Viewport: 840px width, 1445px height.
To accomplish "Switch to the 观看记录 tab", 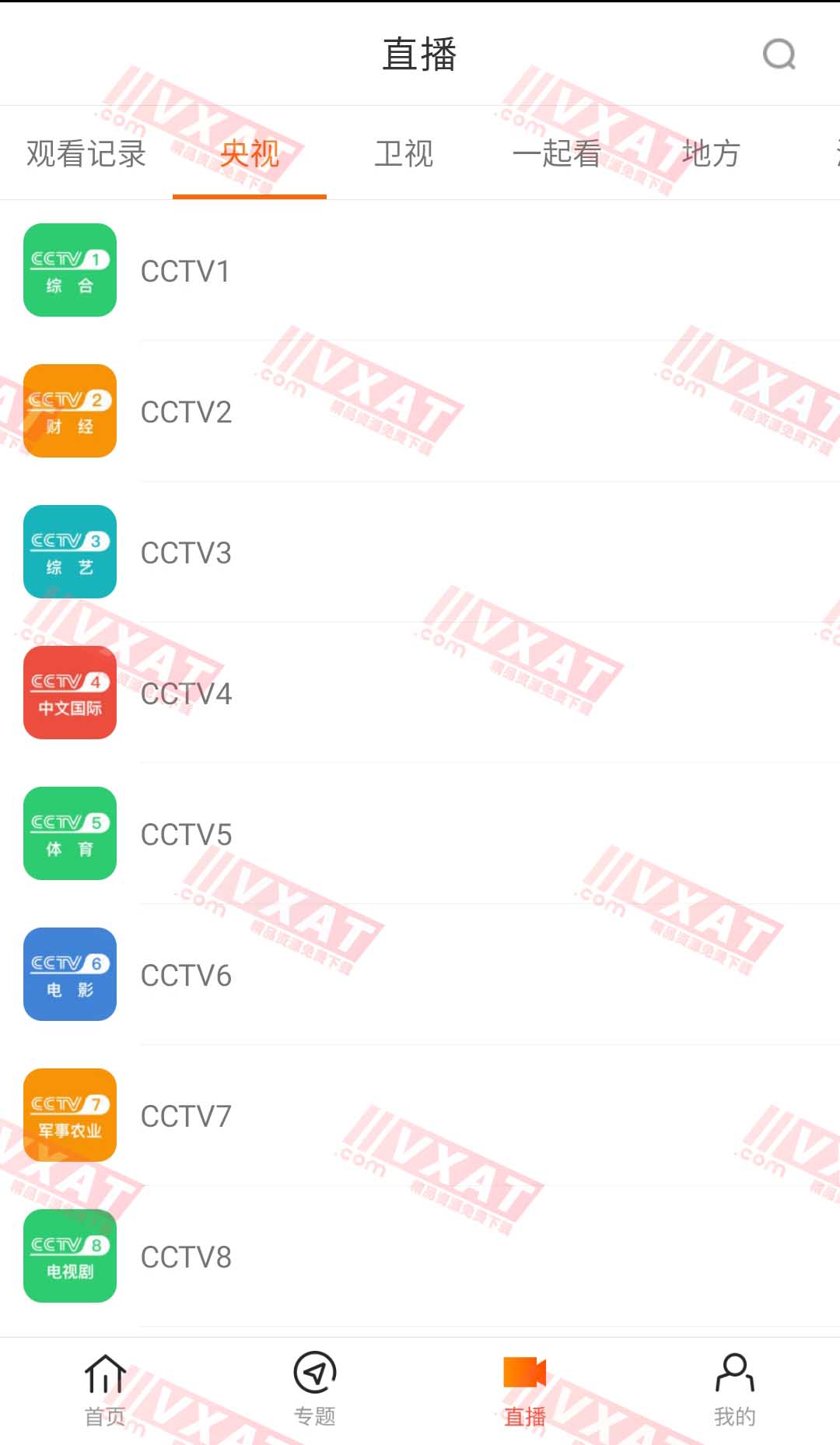I will click(x=86, y=153).
